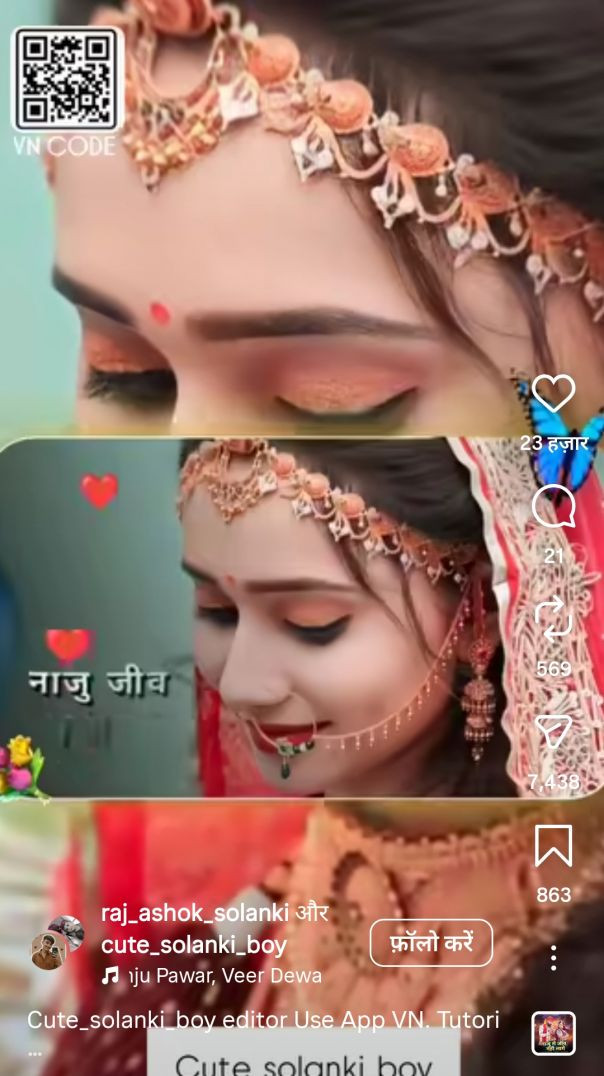Open cute_solanki_boy's profile
The height and width of the screenshot is (1076, 604).
coord(194,945)
